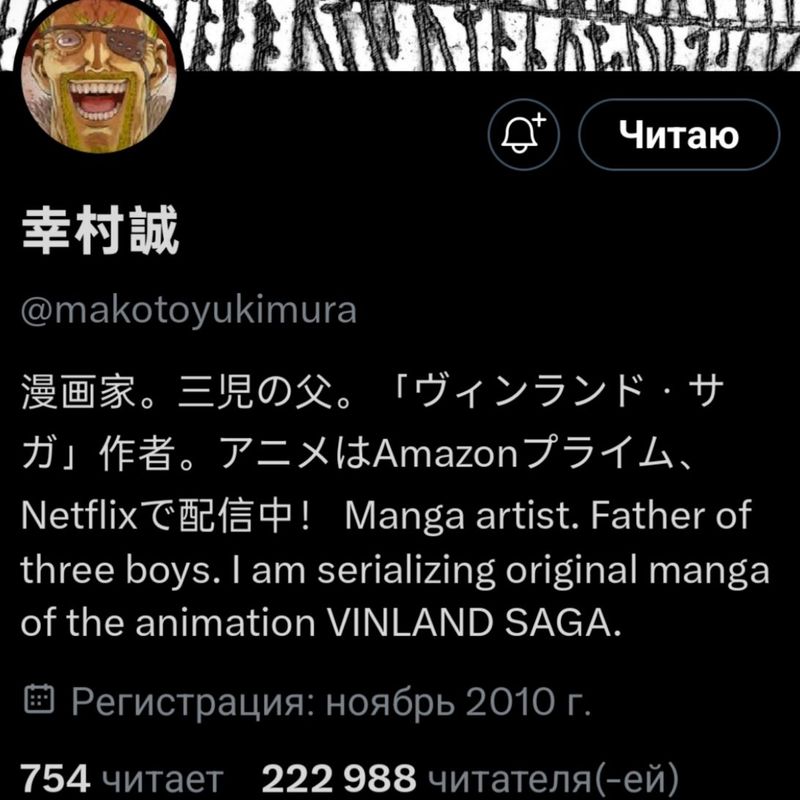This screenshot has height=800, width=800.
Task: Open the 222 988 читателя followers list
Action: [470, 778]
